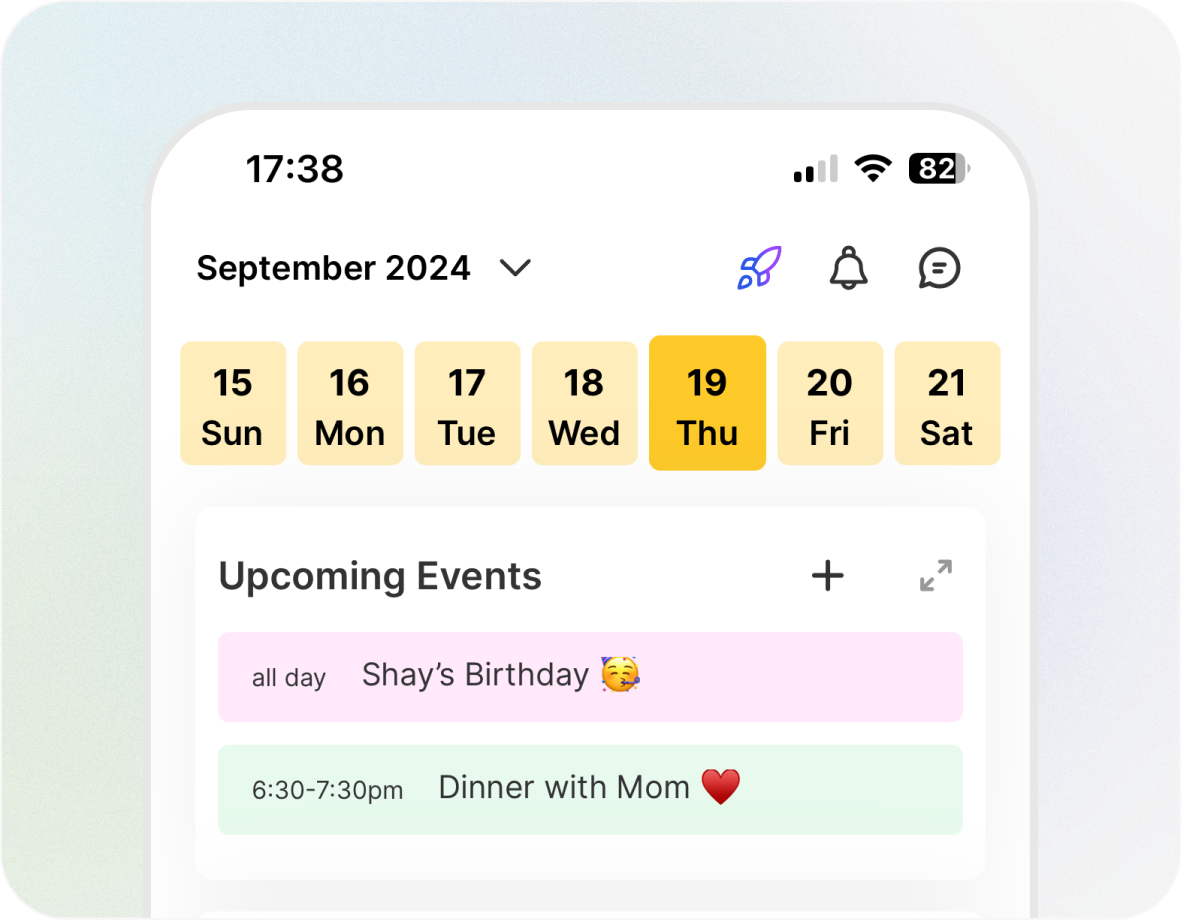Choose Saturday the 21st

[946, 404]
